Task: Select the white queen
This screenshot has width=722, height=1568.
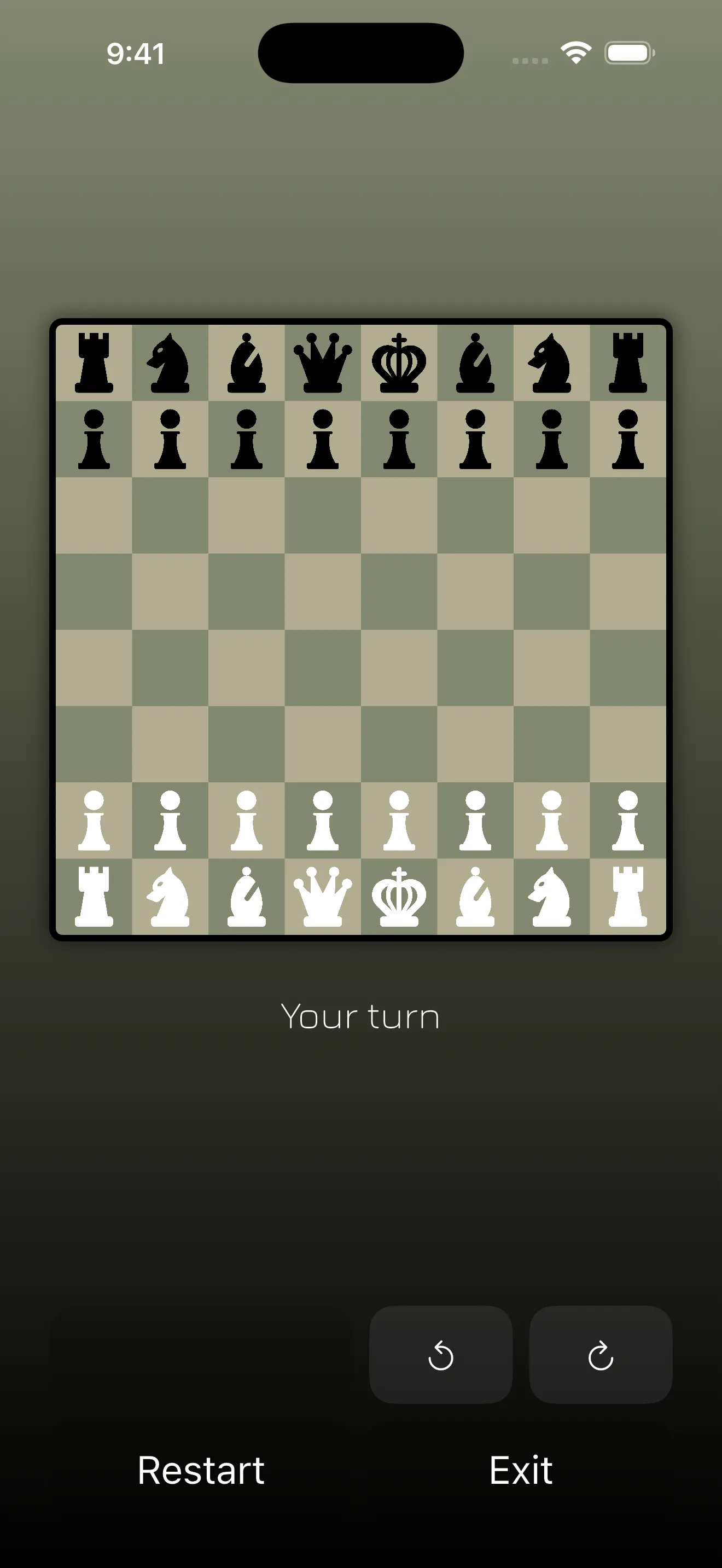Action: coord(323,897)
